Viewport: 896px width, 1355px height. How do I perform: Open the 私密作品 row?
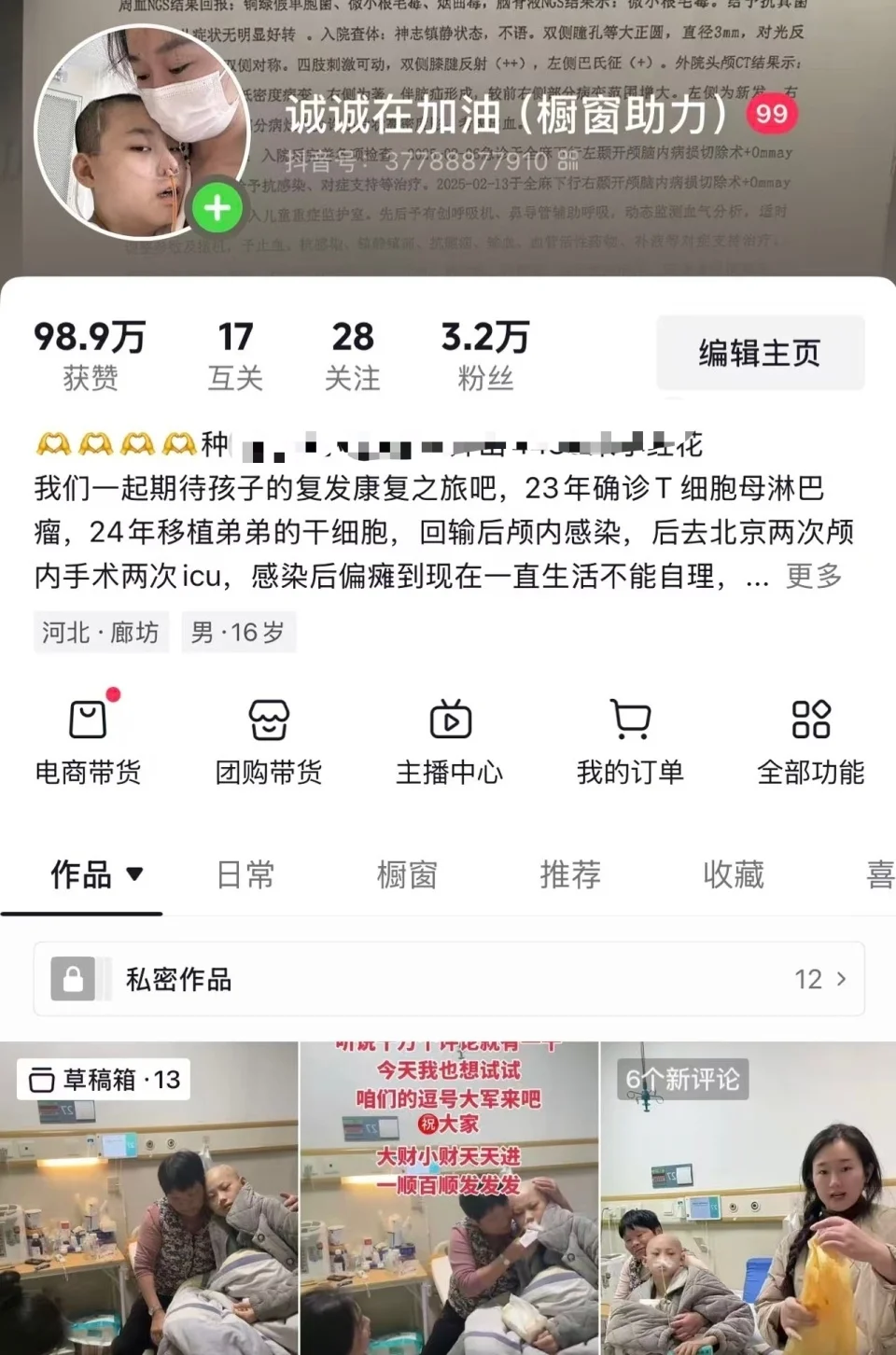(449, 979)
